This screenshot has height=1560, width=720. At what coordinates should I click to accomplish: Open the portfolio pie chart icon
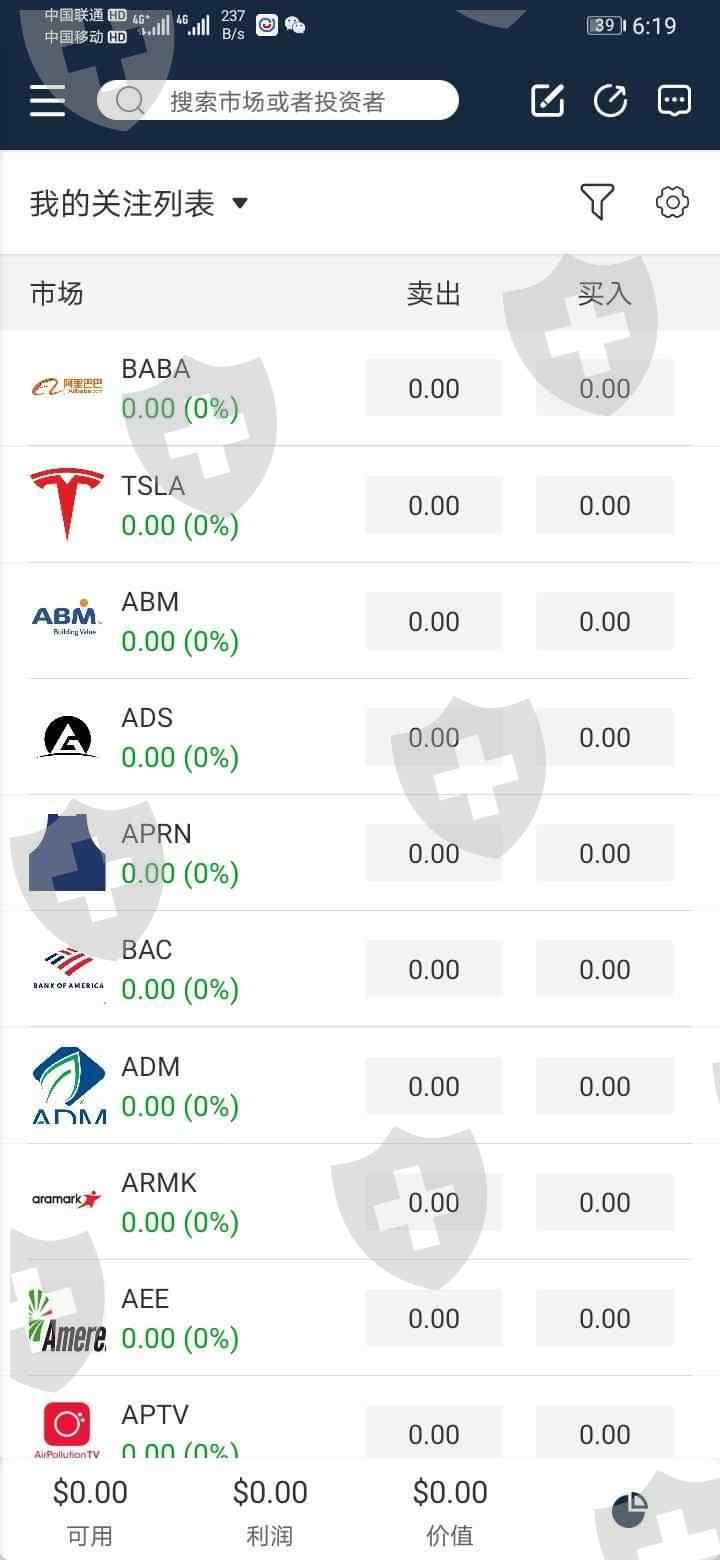pyautogui.click(x=629, y=1510)
